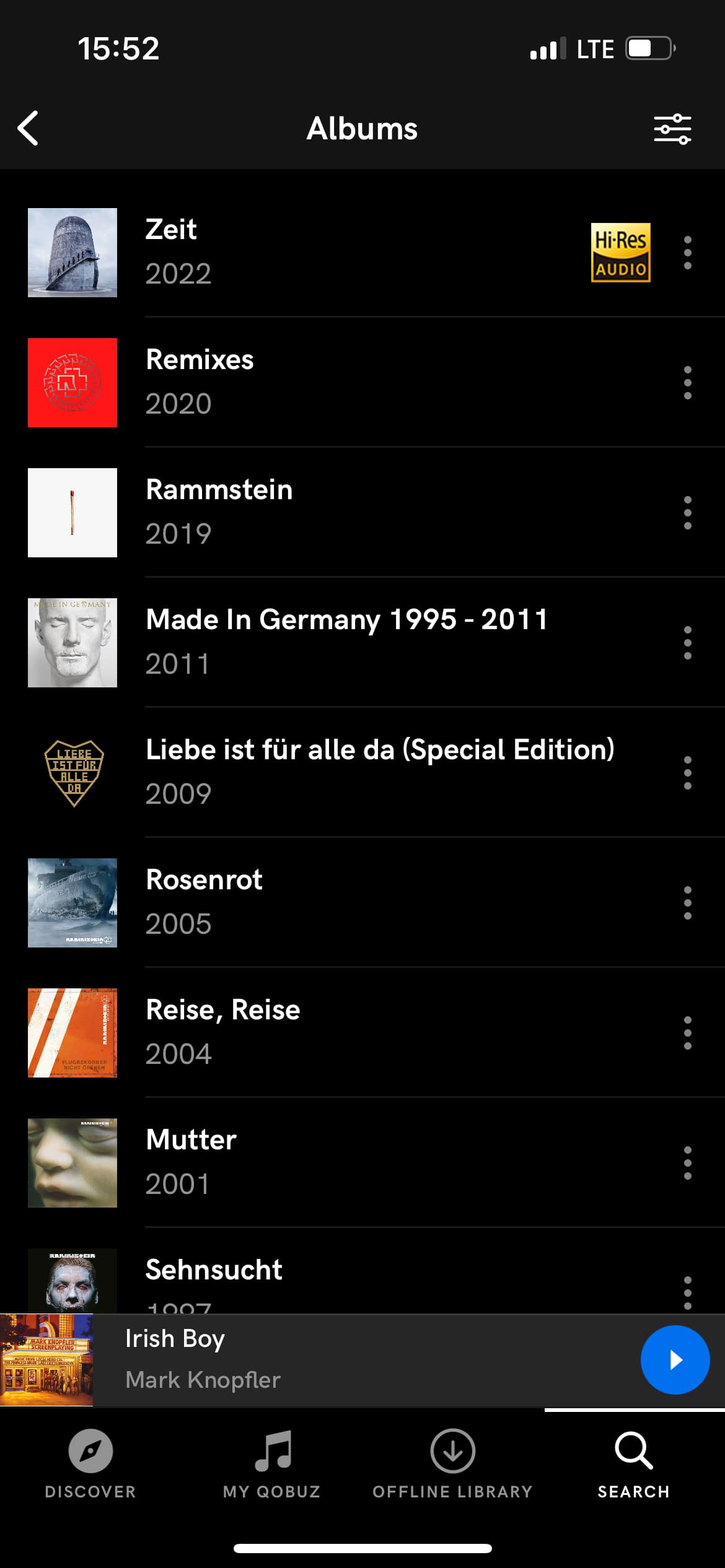
Task: Open more options for Rosenrot
Action: [687, 903]
